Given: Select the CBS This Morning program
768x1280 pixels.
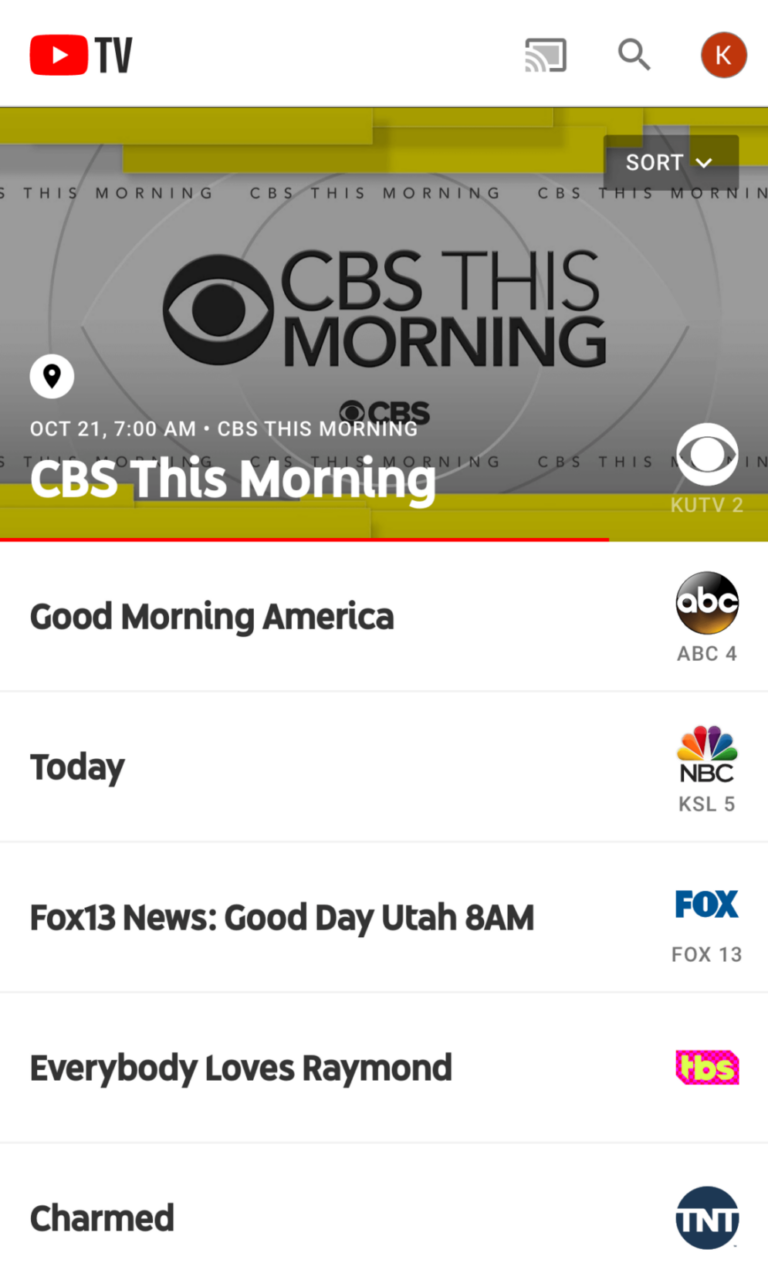Looking at the screenshot, I should (233, 478).
